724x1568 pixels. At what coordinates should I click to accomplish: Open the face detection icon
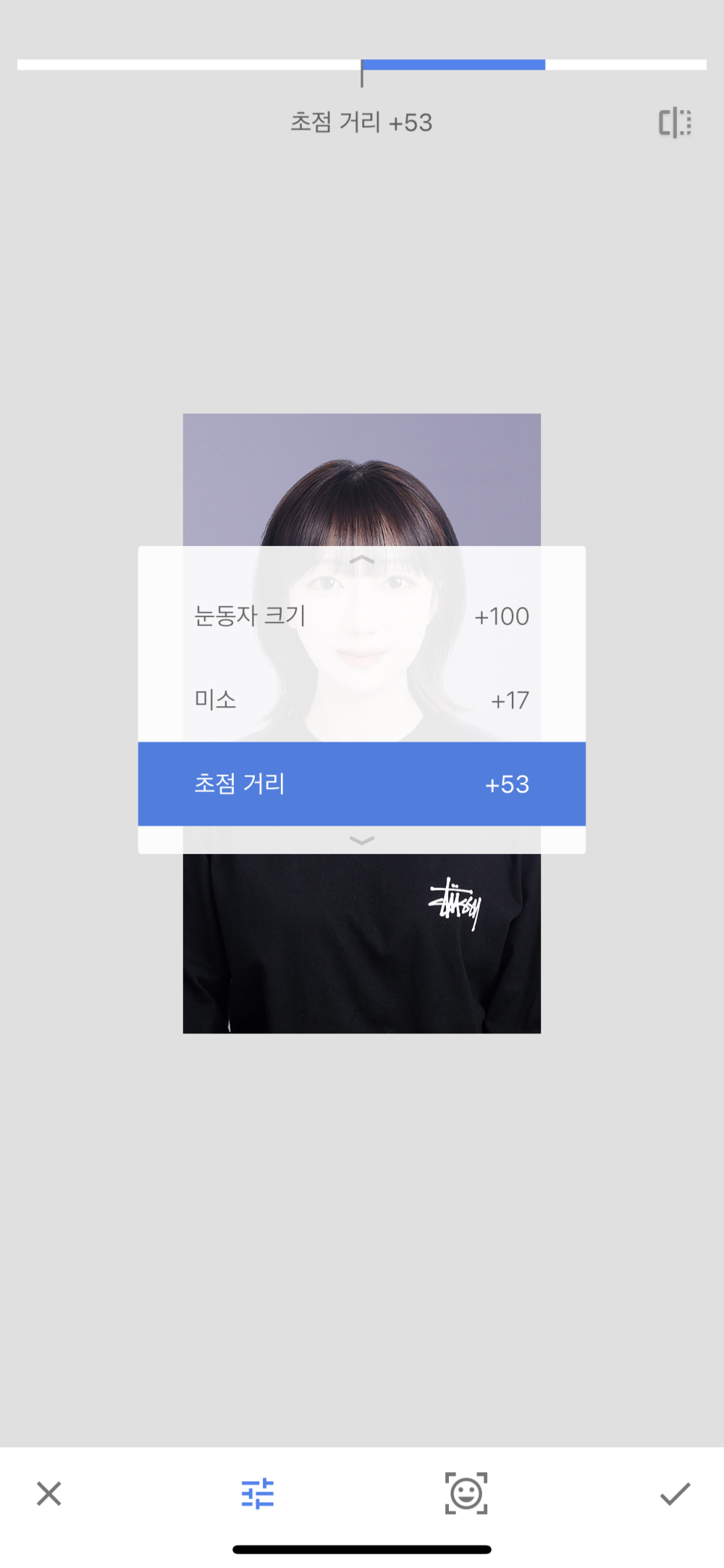[x=466, y=1493]
